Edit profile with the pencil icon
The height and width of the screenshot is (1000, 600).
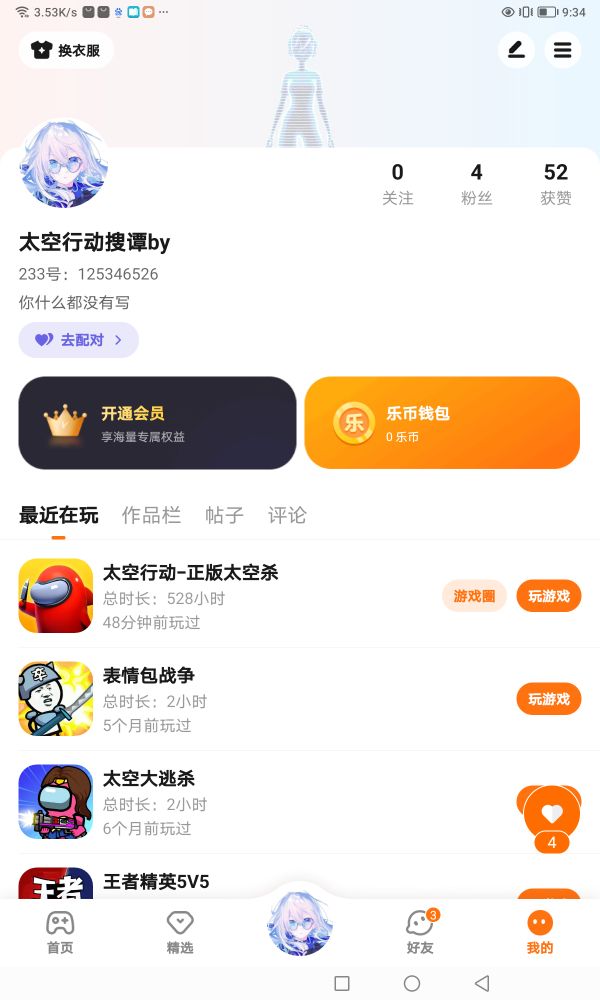click(516, 50)
